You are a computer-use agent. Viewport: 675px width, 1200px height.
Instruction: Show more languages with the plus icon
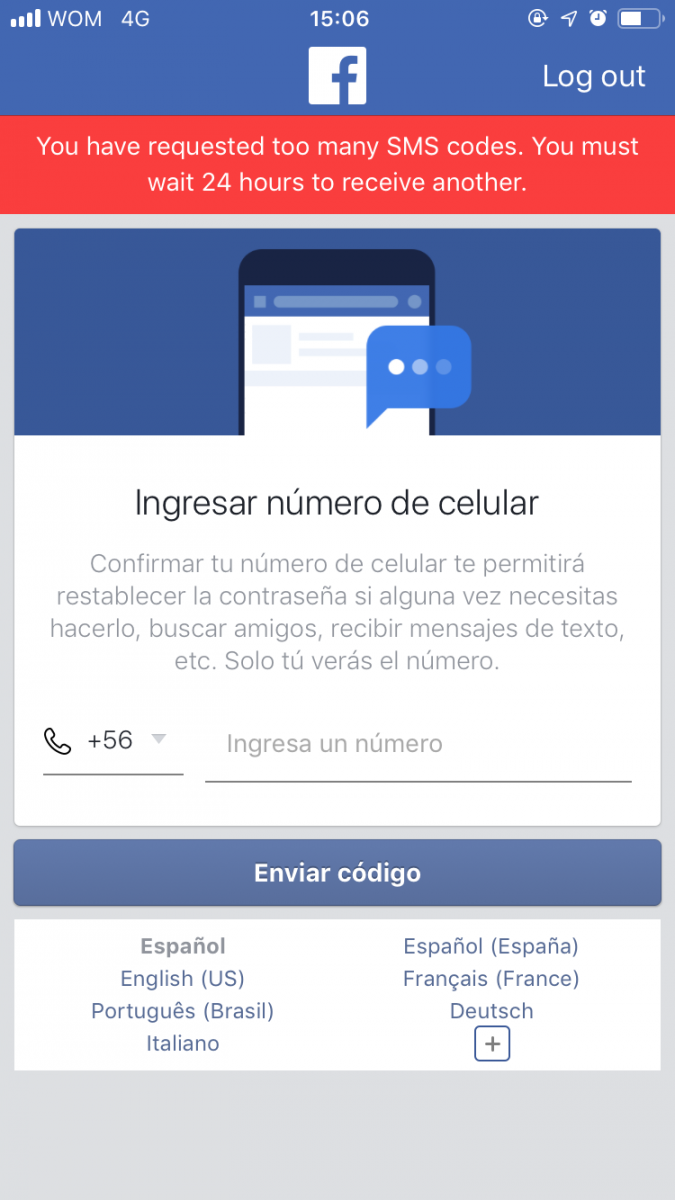tap(491, 1045)
